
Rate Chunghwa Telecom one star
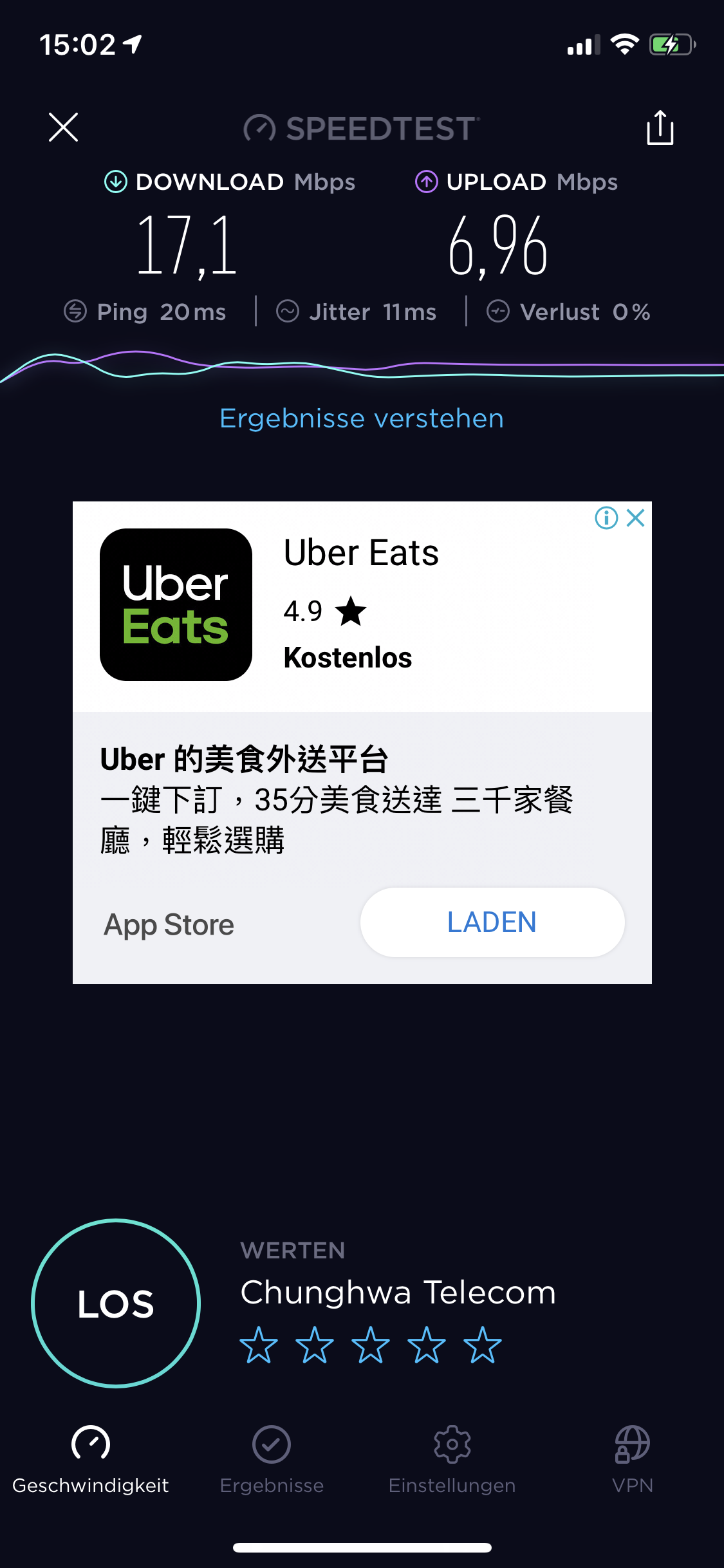(259, 1345)
